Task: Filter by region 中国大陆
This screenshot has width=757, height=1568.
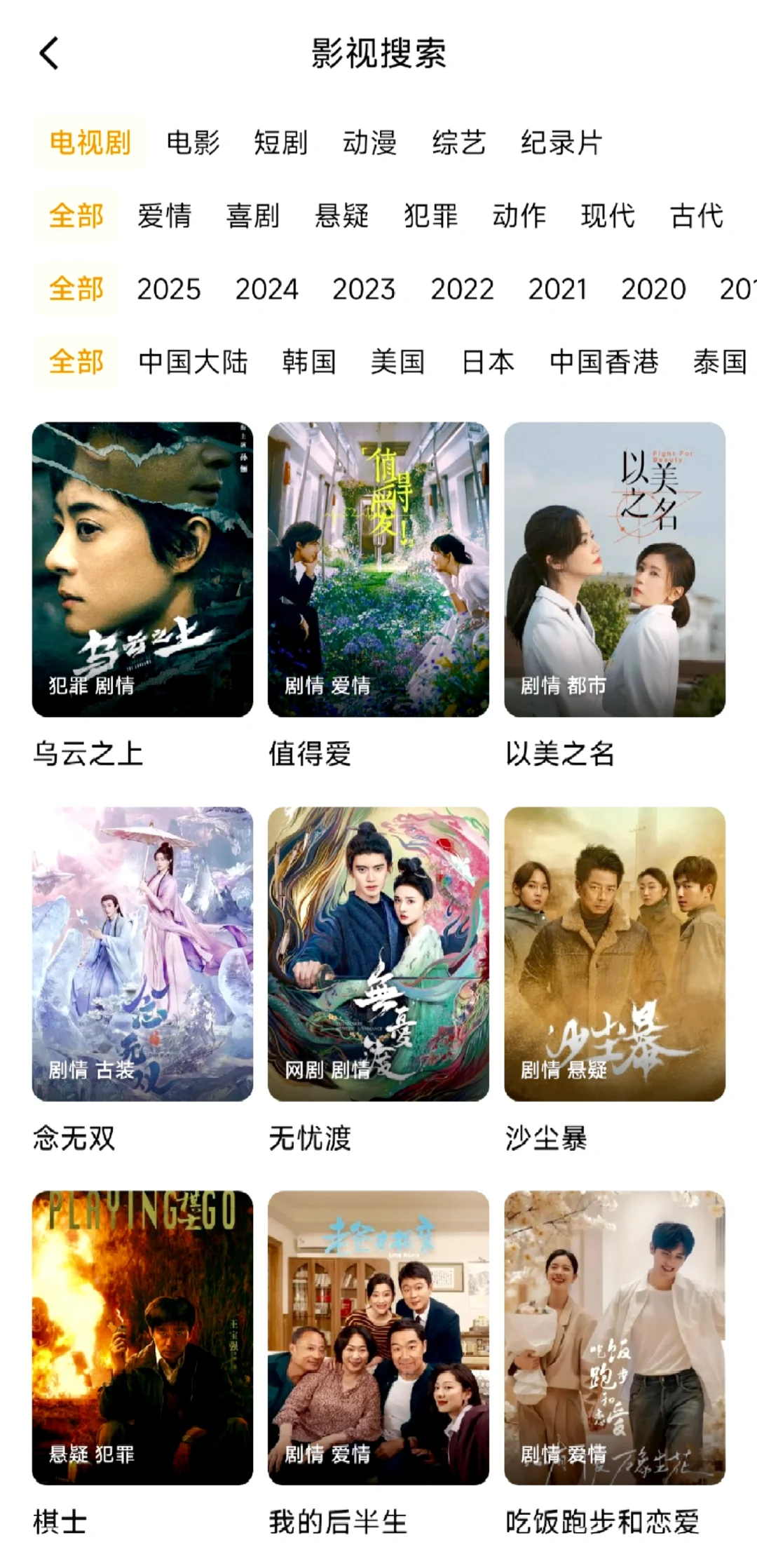Action: pyautogui.click(x=193, y=362)
